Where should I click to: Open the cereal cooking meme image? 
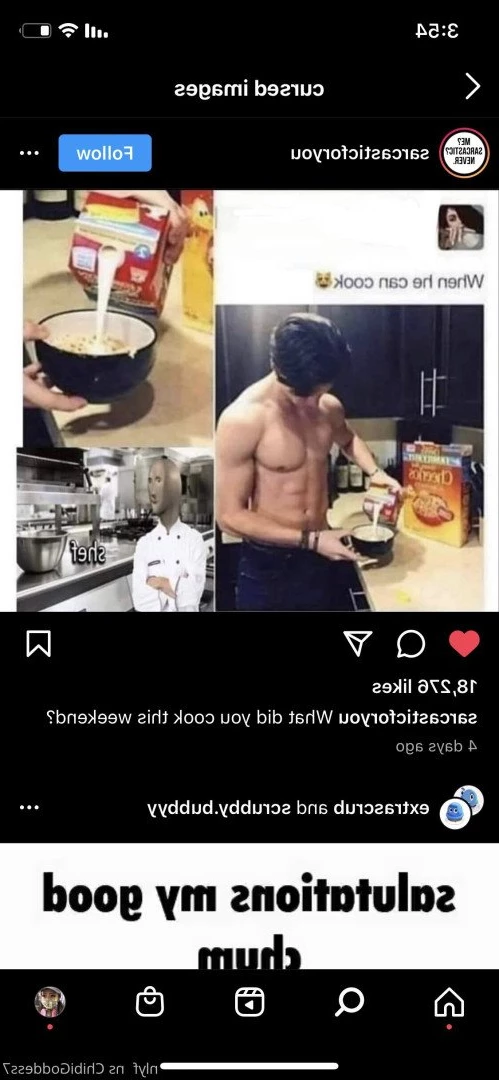250,400
